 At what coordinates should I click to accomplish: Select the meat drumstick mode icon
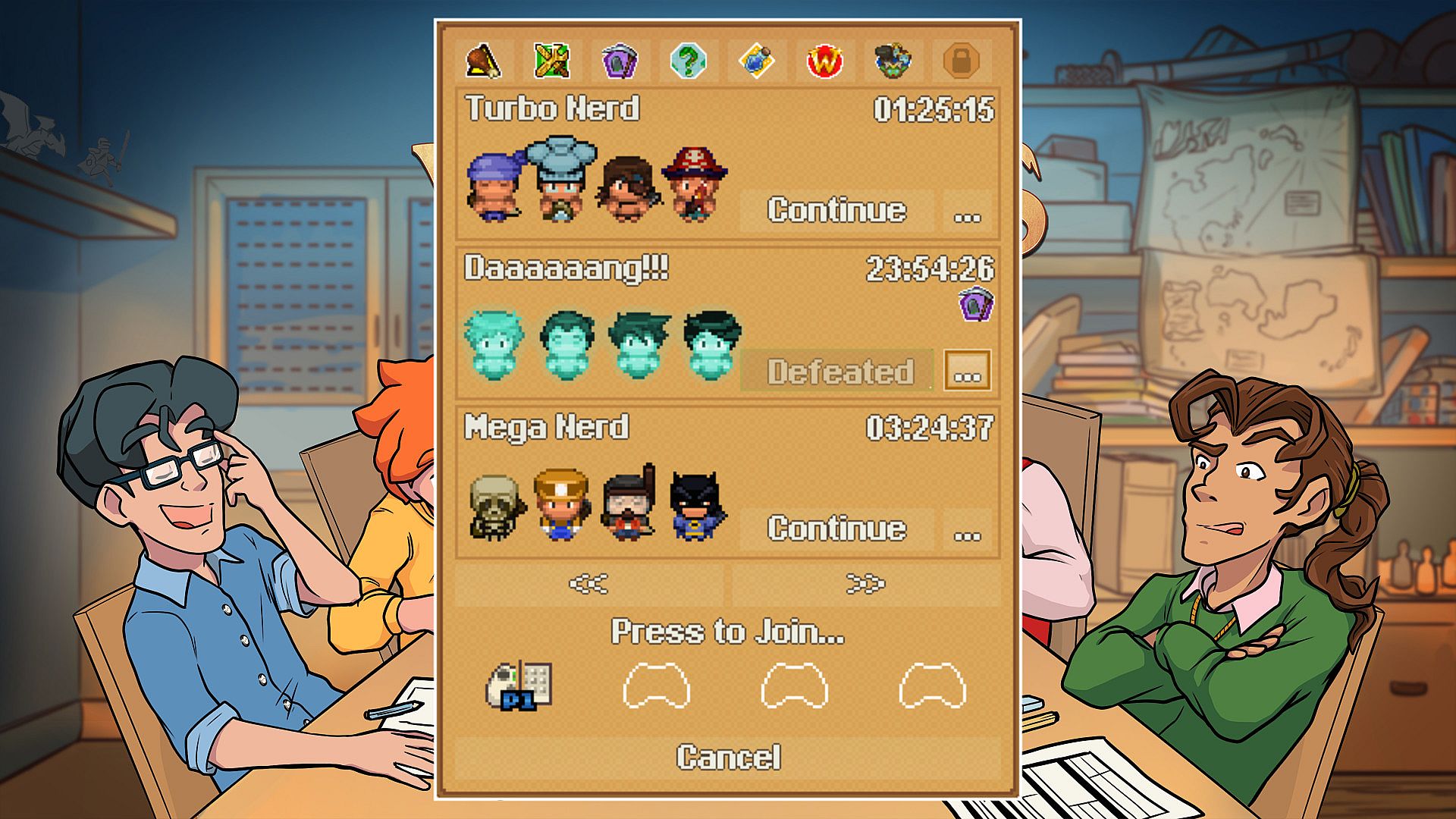click(483, 61)
